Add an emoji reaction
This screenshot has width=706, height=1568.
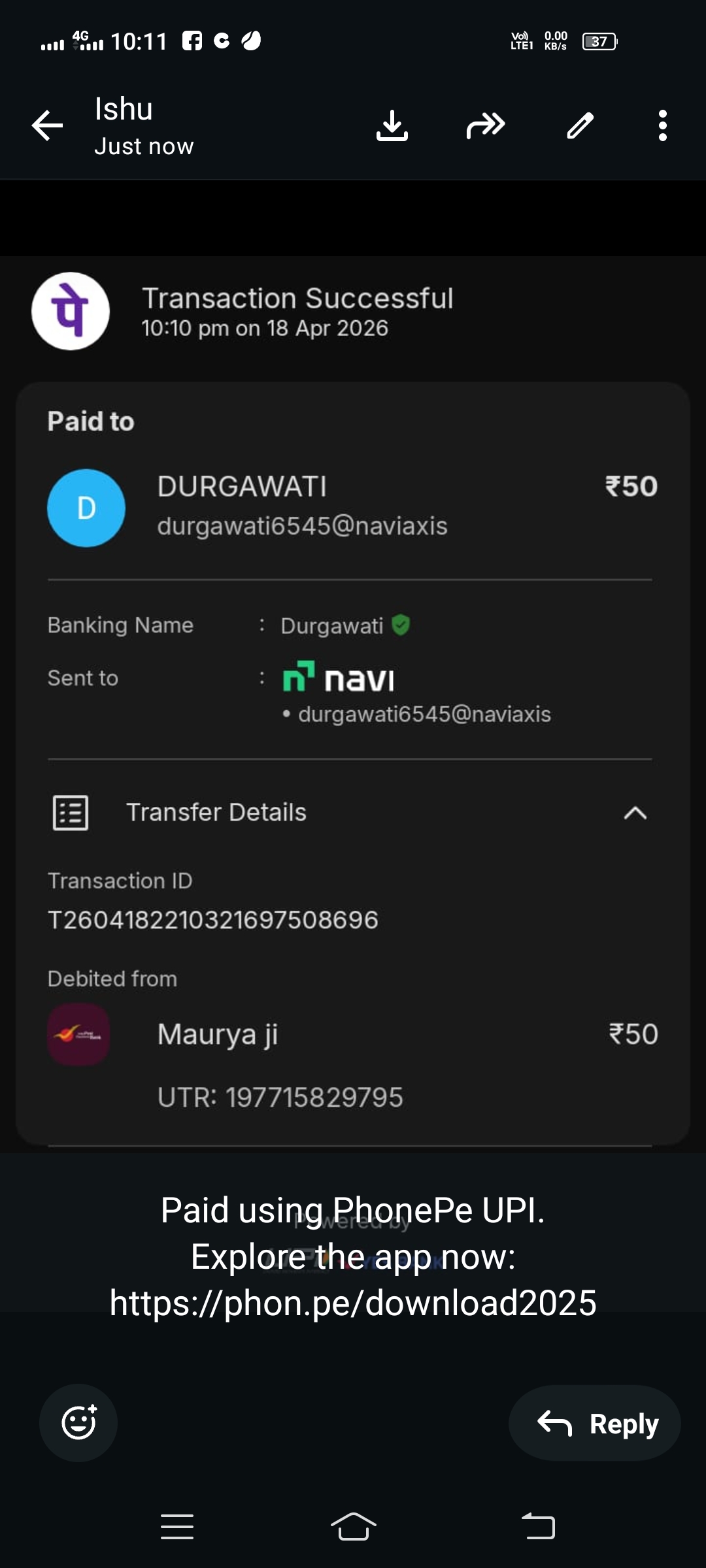click(78, 1422)
